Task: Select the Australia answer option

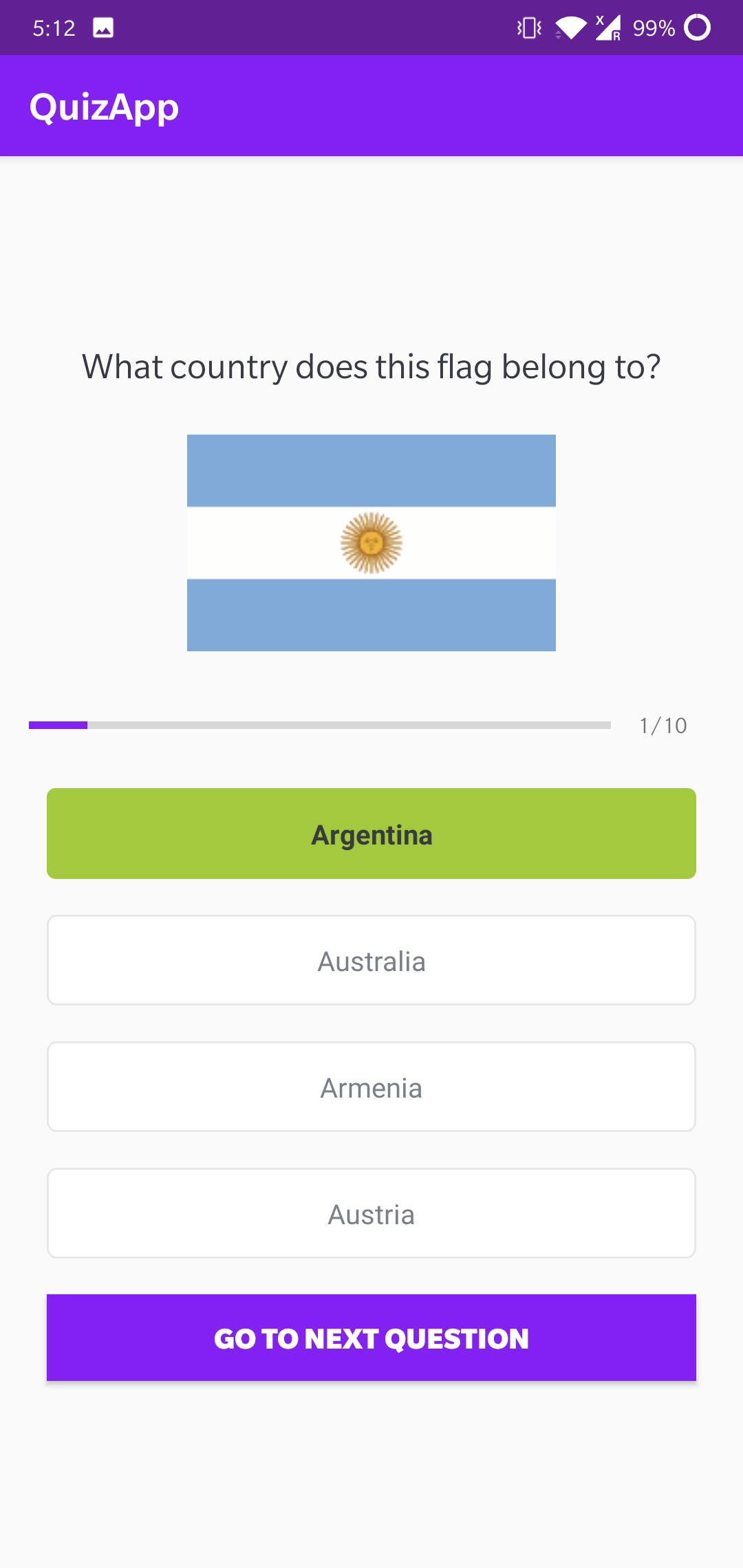Action: (x=371, y=960)
